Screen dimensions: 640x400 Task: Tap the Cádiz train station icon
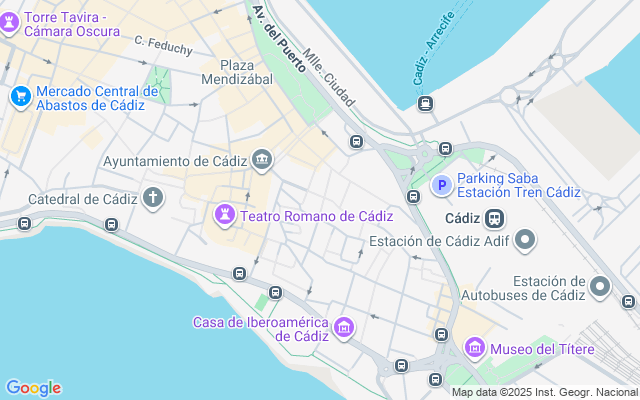[494, 218]
